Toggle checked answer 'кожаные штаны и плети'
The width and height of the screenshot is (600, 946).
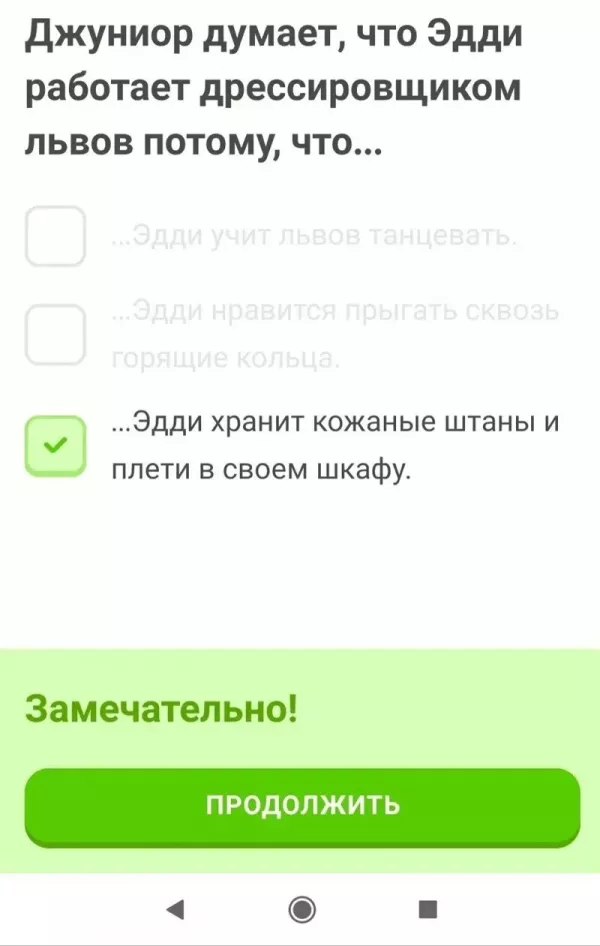pyautogui.click(x=55, y=445)
